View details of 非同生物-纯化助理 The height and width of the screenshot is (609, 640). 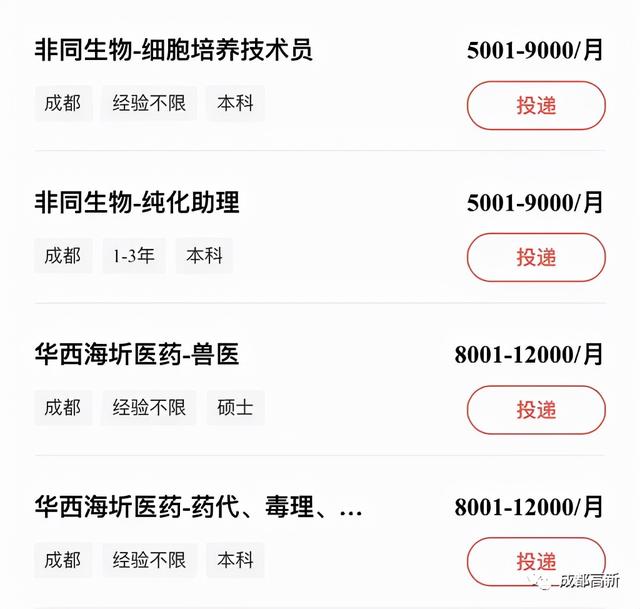[x=137, y=202]
